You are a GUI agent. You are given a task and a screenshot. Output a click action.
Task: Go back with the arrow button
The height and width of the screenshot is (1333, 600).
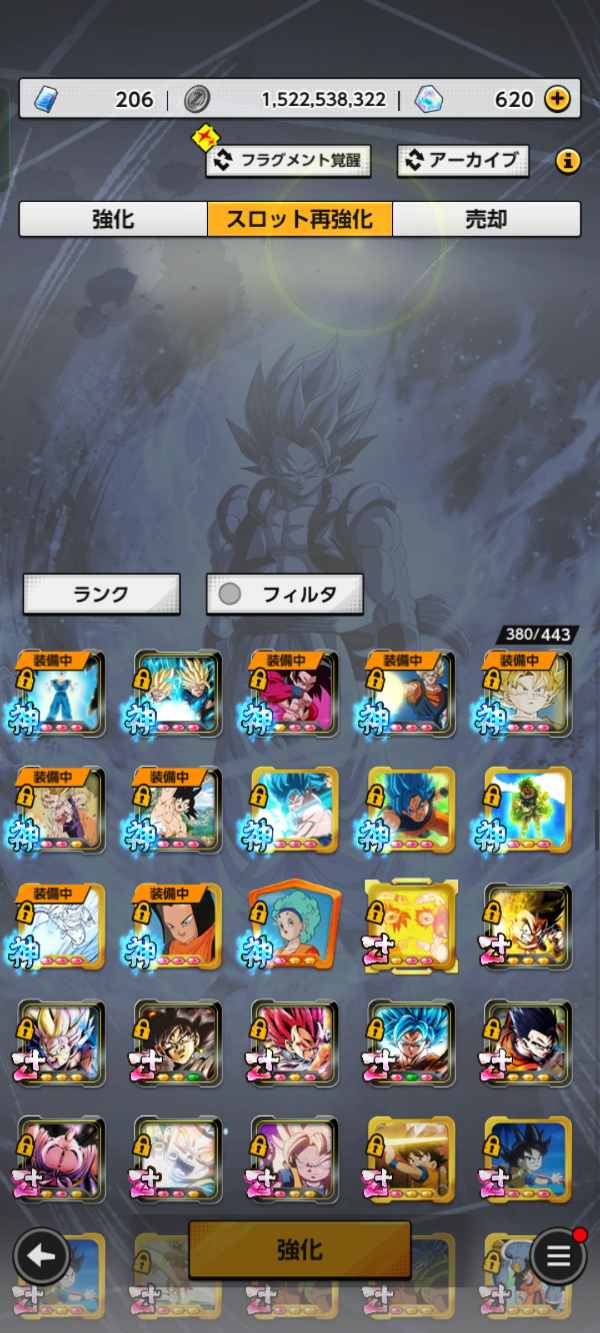[x=42, y=1256]
